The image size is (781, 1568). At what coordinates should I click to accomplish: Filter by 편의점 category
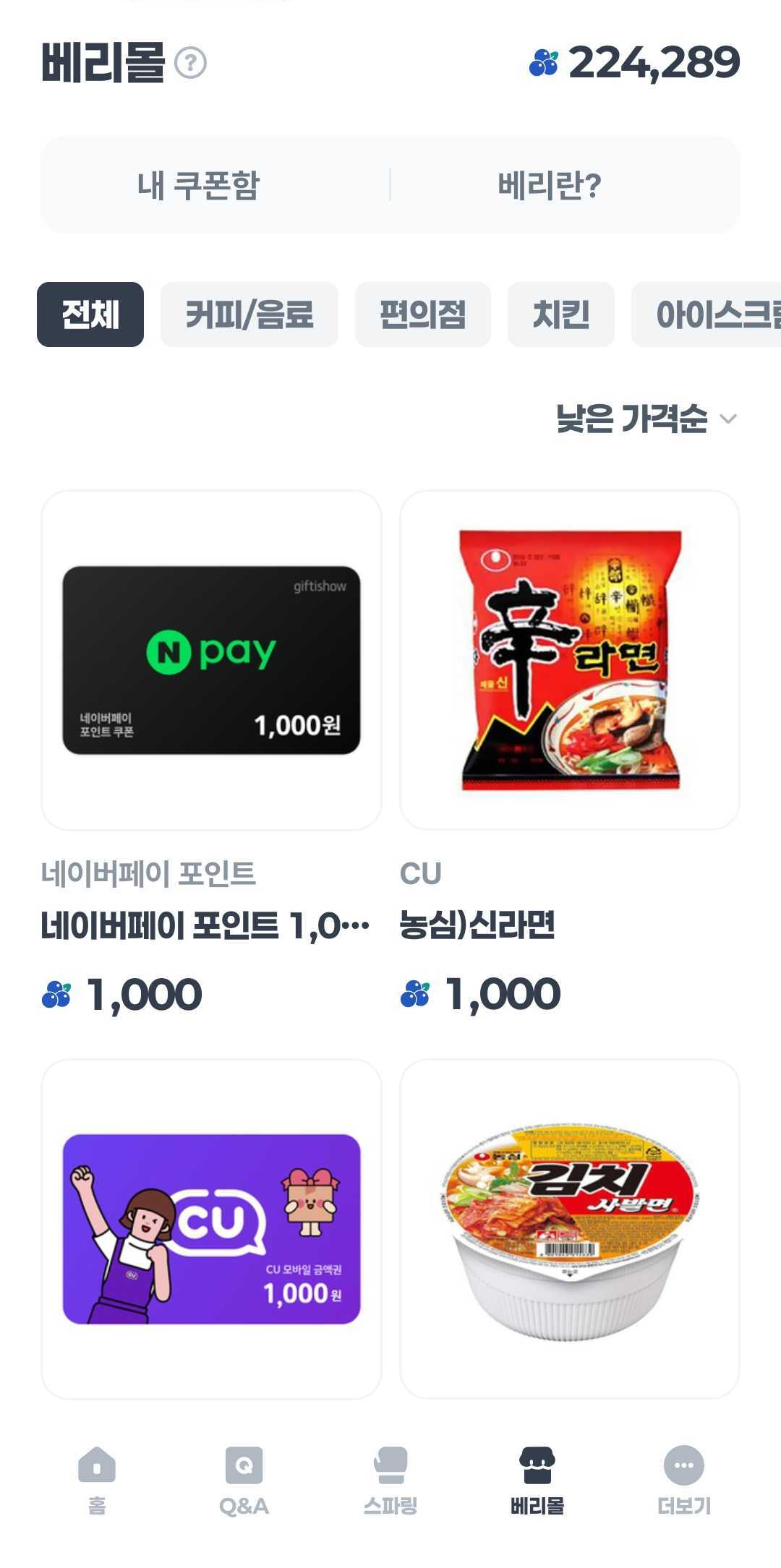422,314
